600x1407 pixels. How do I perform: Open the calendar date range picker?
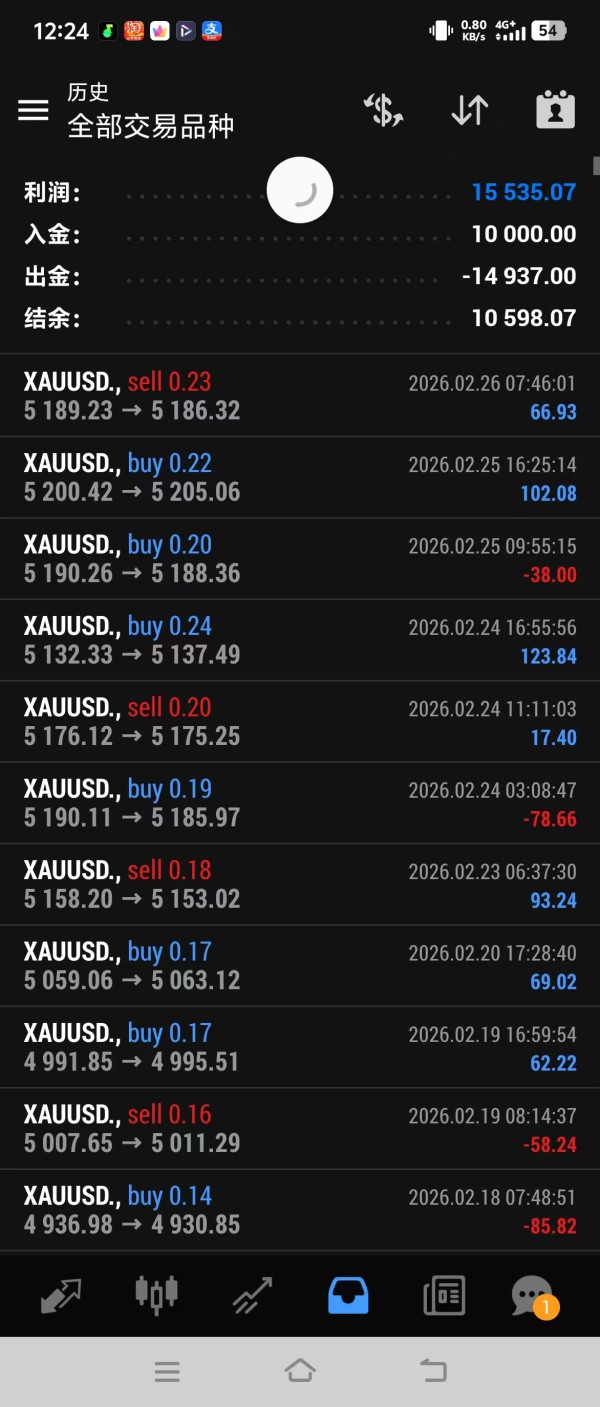555,110
